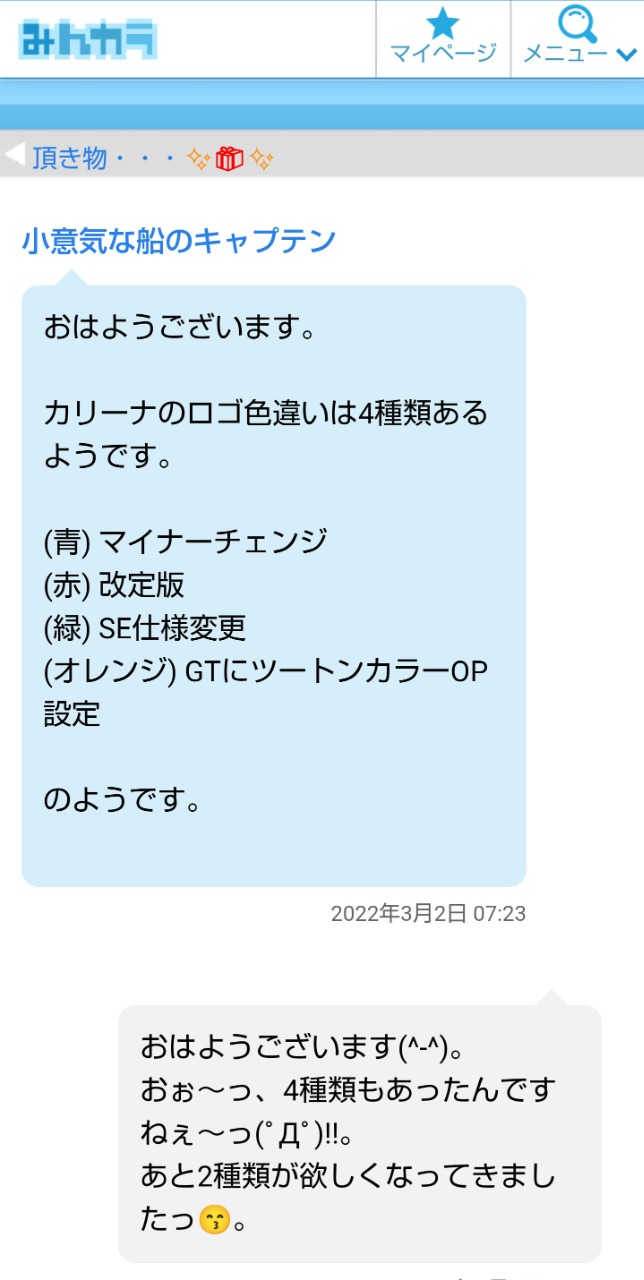Open profile of 小意気な船のキャプテン
644x1280 pixels.
coord(178,241)
